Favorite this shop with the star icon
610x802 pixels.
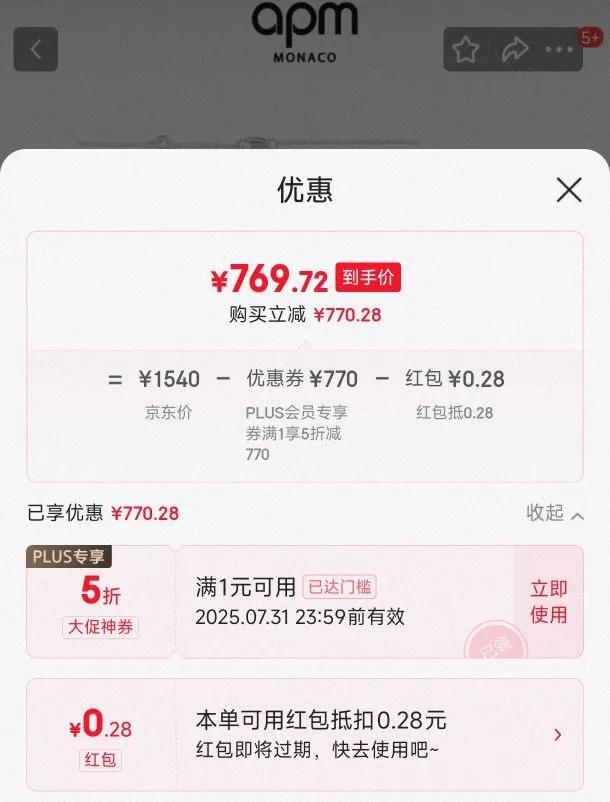point(466,50)
